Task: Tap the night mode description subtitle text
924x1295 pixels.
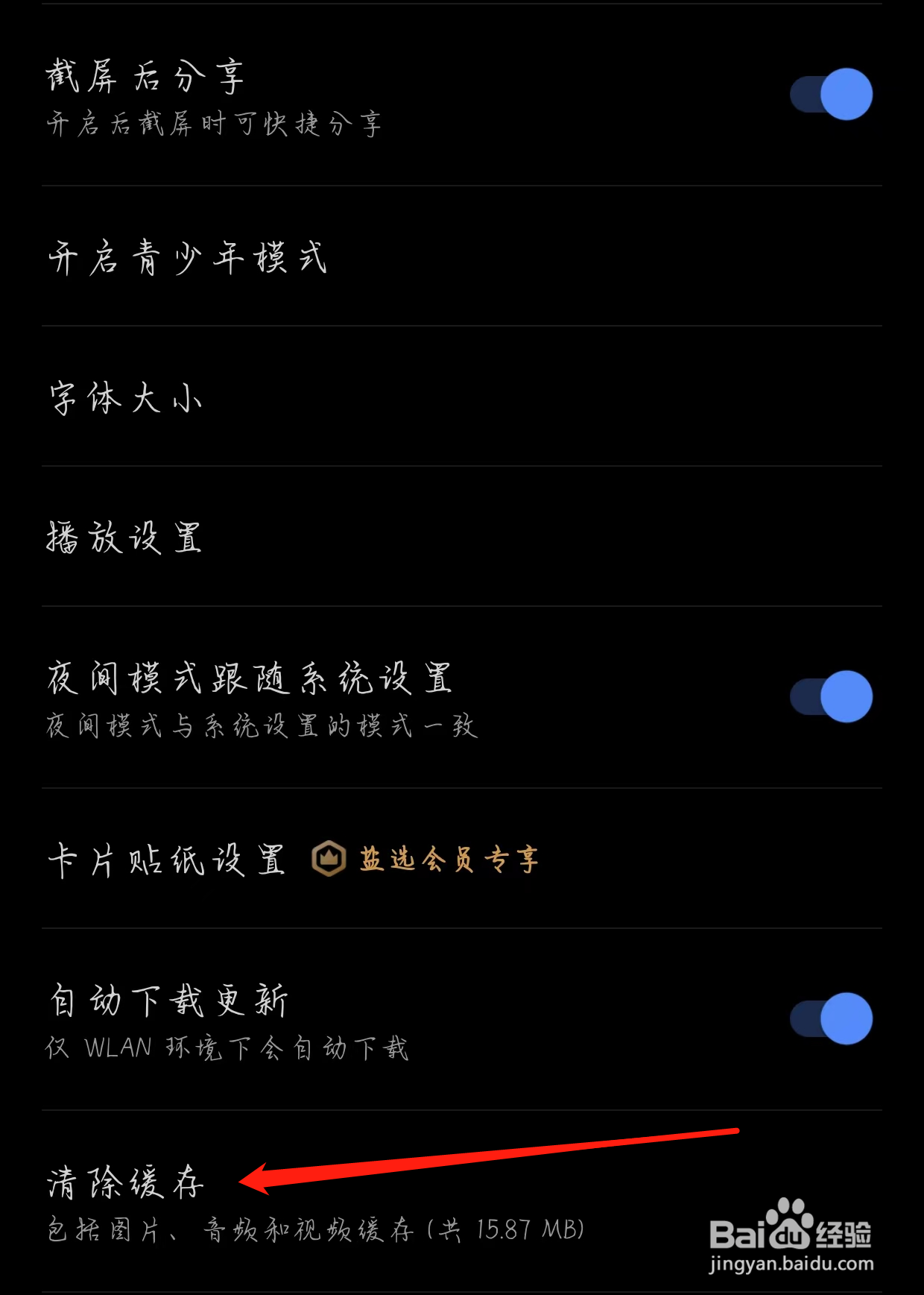Action: 262,725
